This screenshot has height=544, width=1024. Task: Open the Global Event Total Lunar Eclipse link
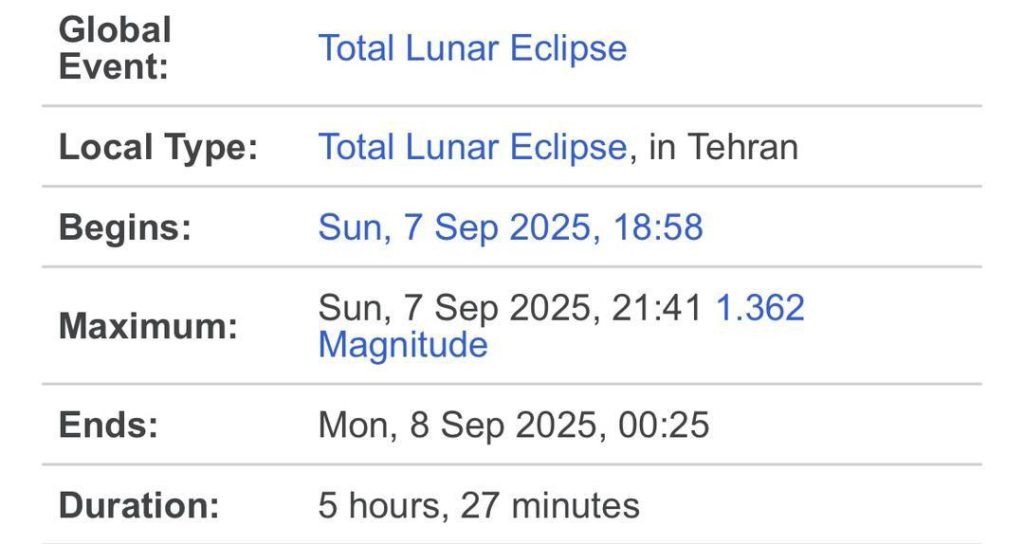point(472,48)
